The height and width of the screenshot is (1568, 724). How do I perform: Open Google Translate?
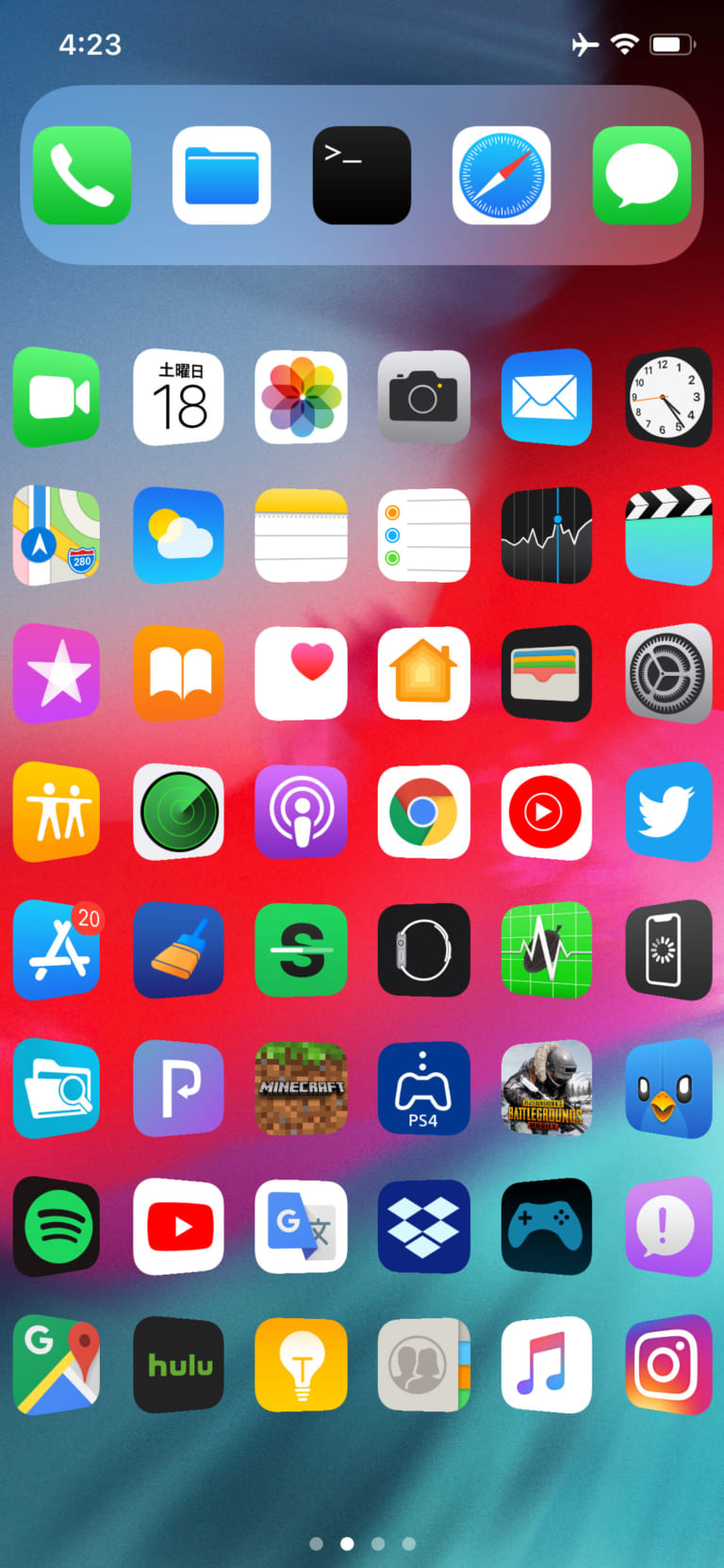click(301, 1226)
